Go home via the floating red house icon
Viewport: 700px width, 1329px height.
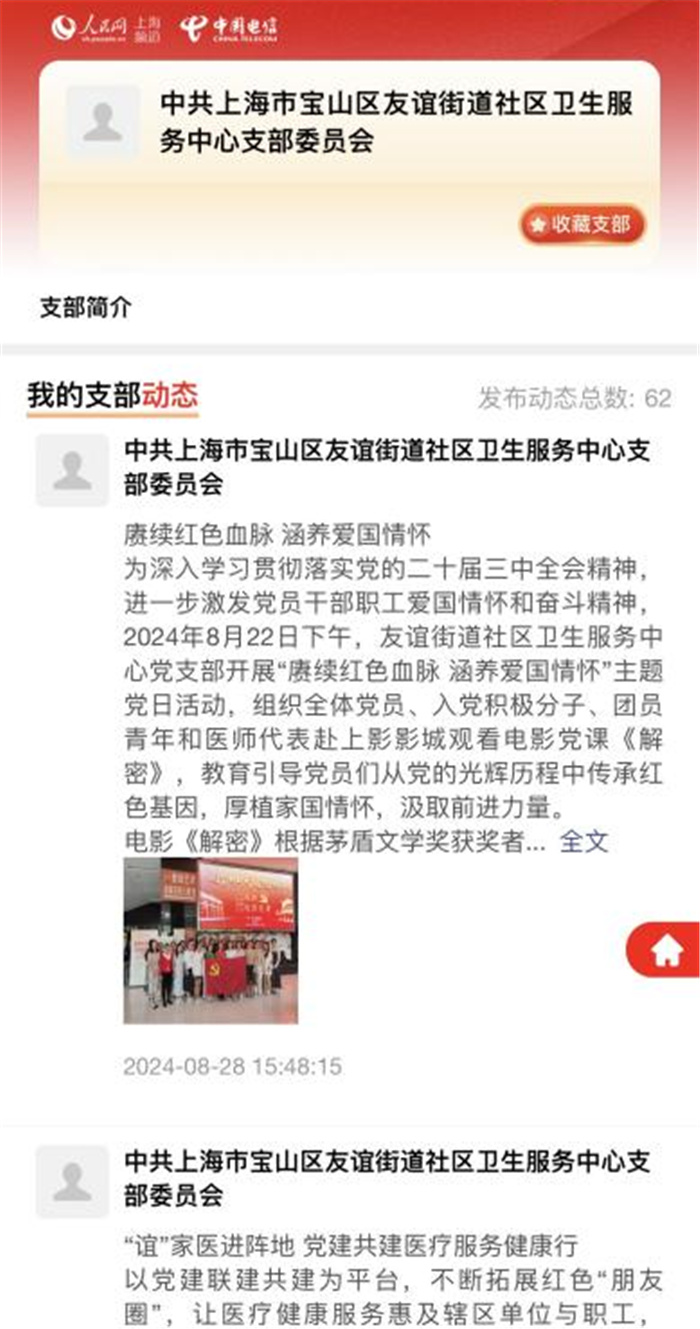tap(665, 950)
